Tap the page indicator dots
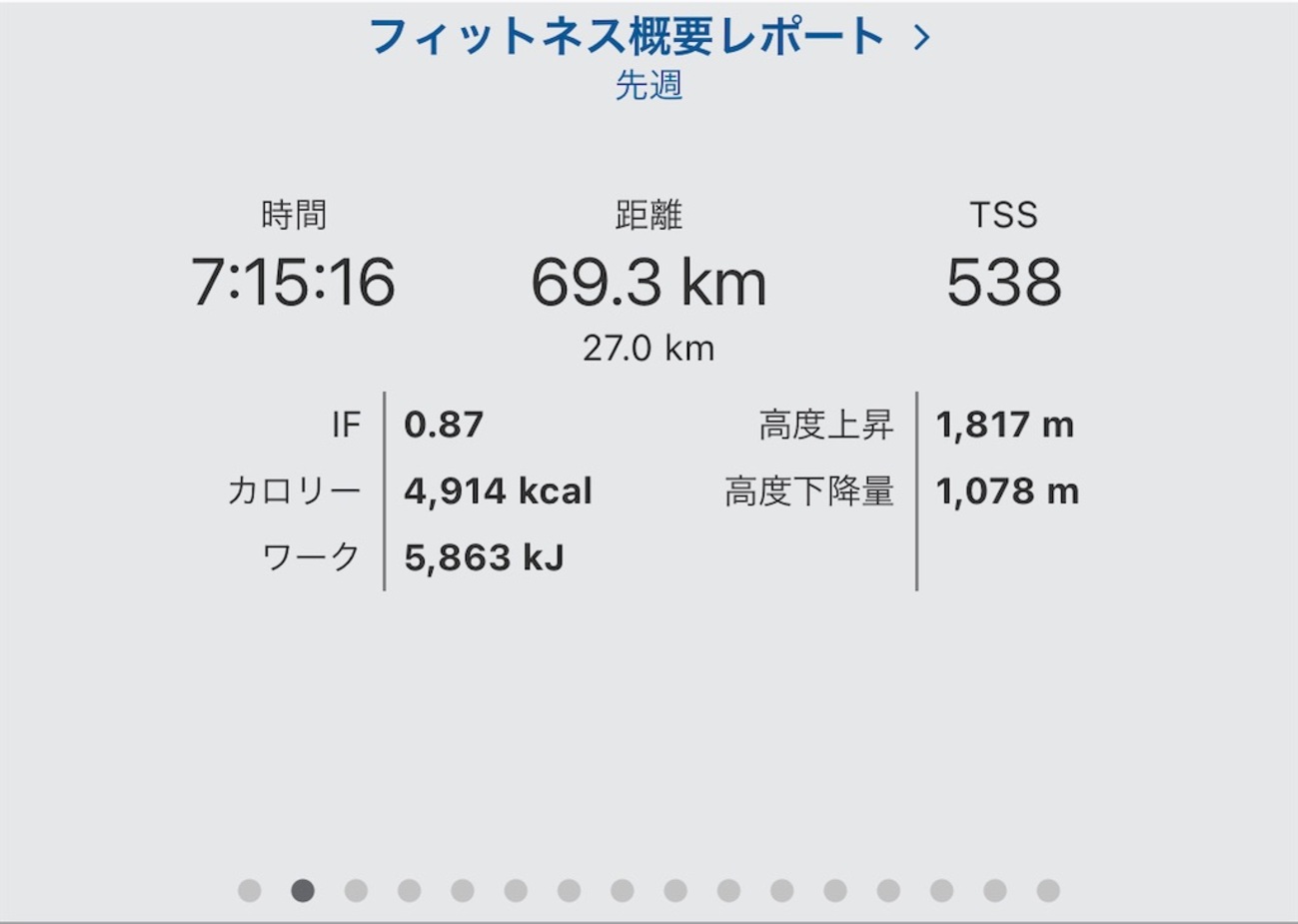The width and height of the screenshot is (1298, 924). pos(649,890)
